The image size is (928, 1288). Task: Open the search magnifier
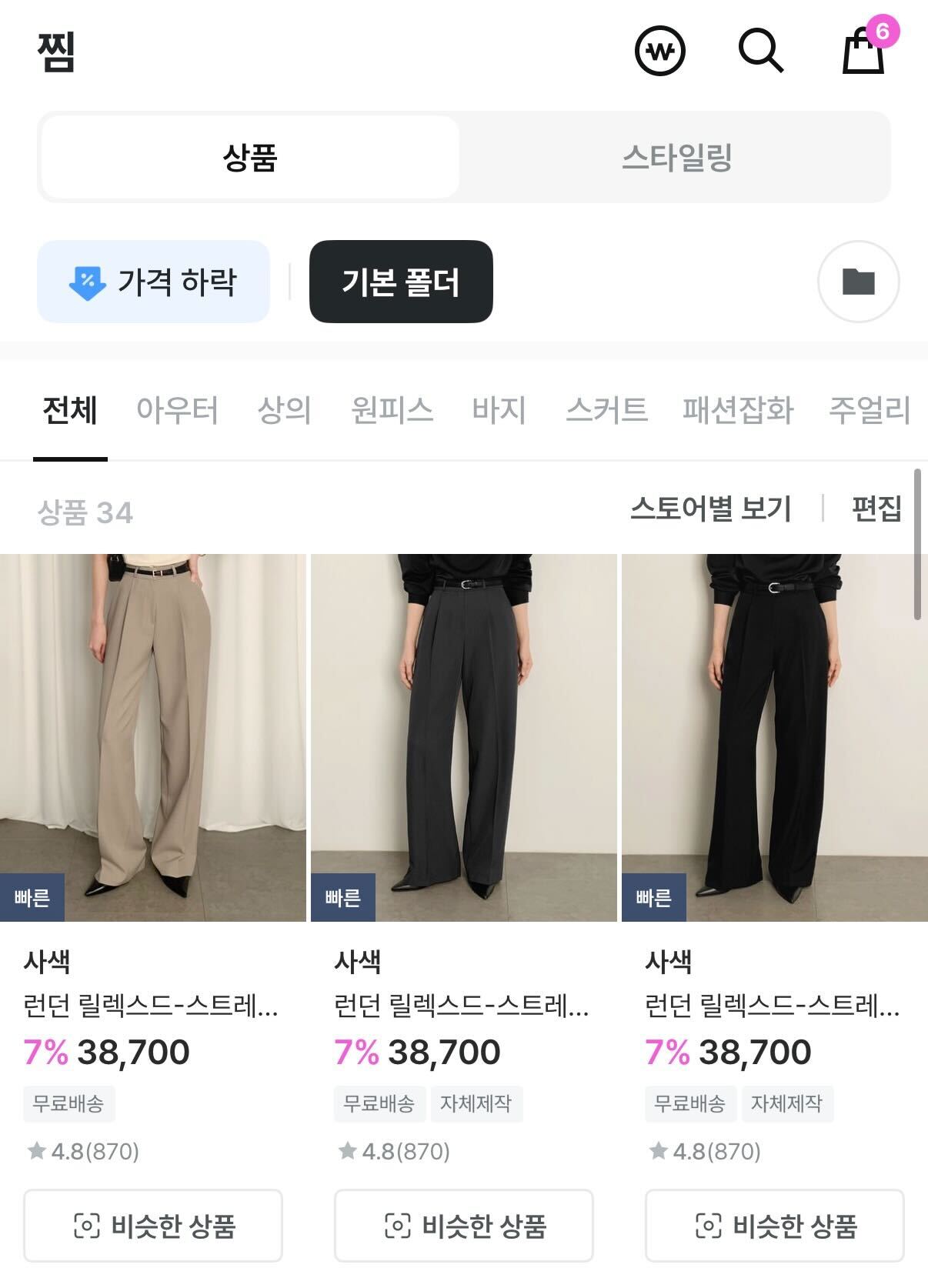(760, 52)
